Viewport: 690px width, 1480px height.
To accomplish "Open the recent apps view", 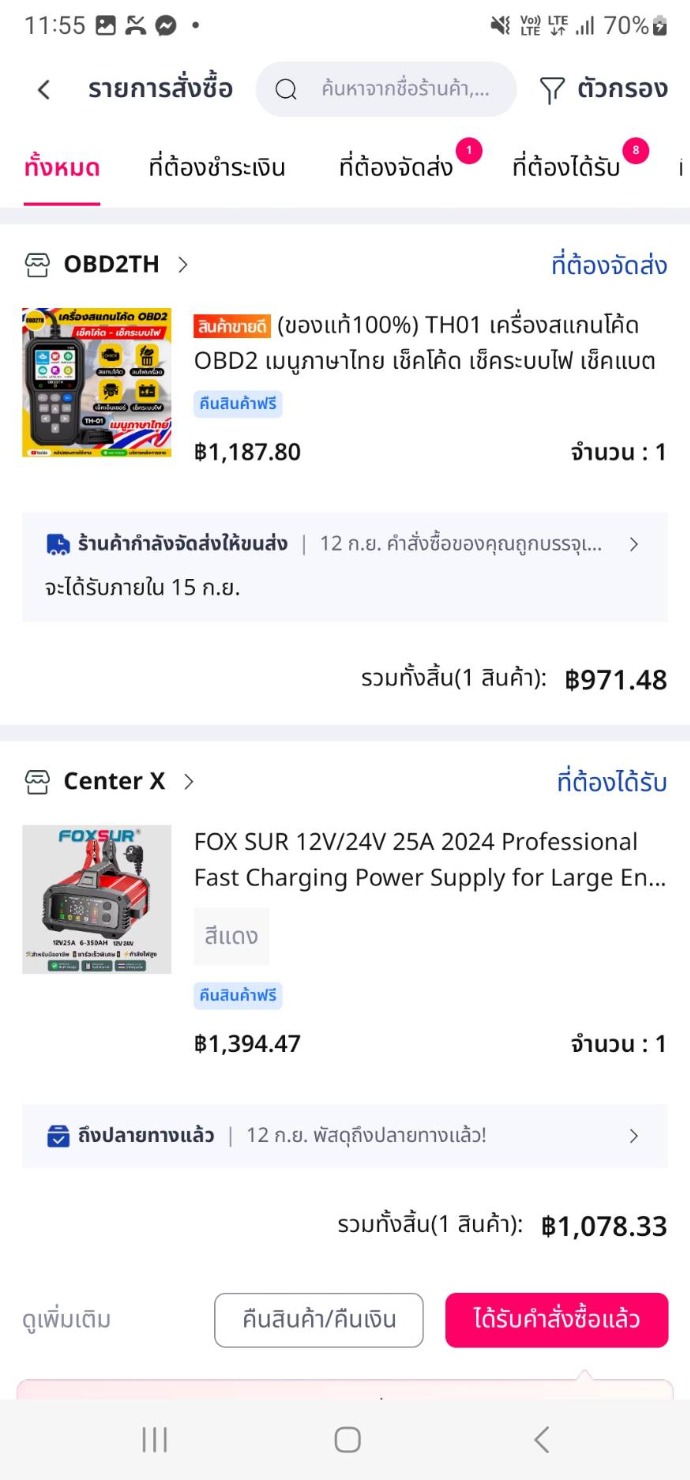I will 154,1439.
